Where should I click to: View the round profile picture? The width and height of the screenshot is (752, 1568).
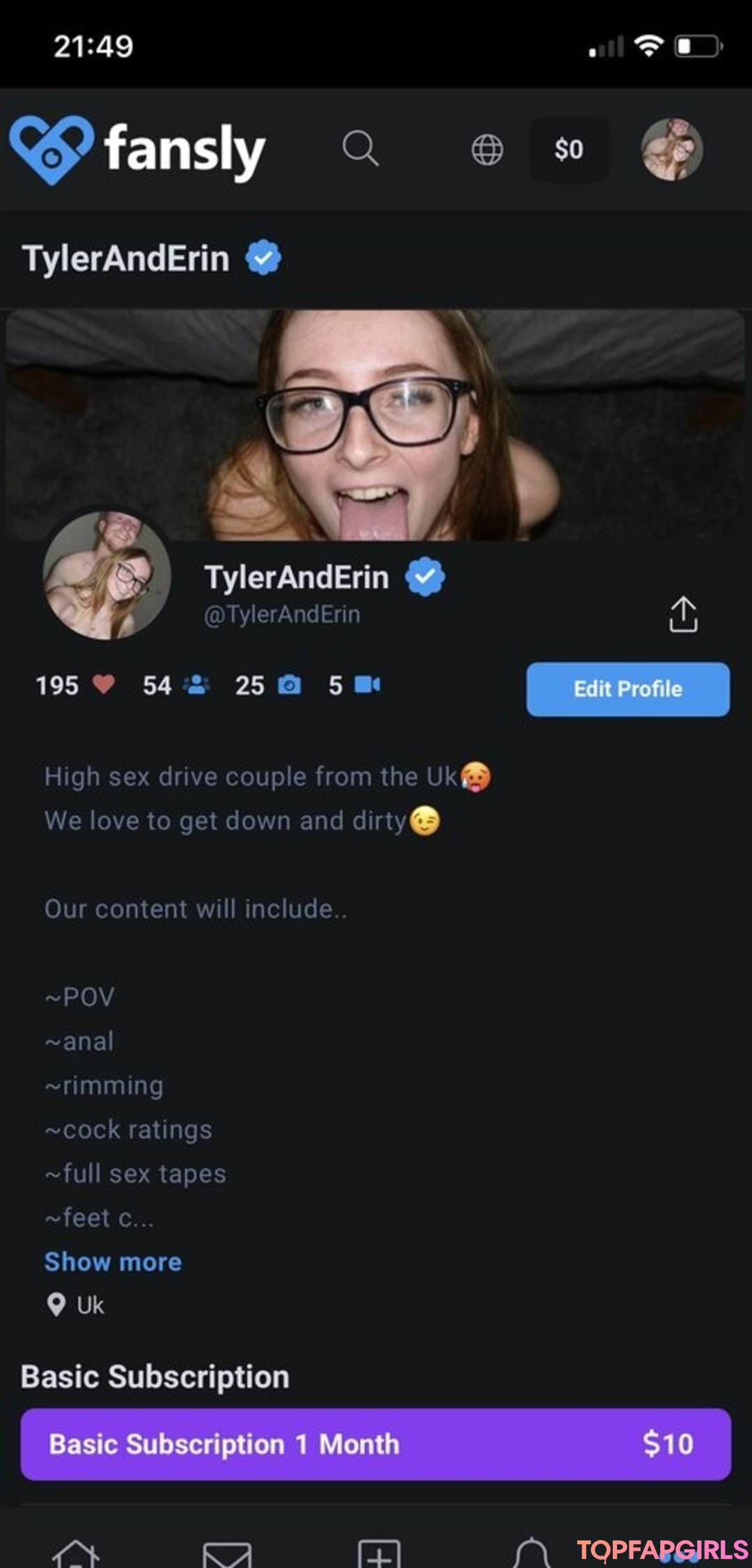107,575
